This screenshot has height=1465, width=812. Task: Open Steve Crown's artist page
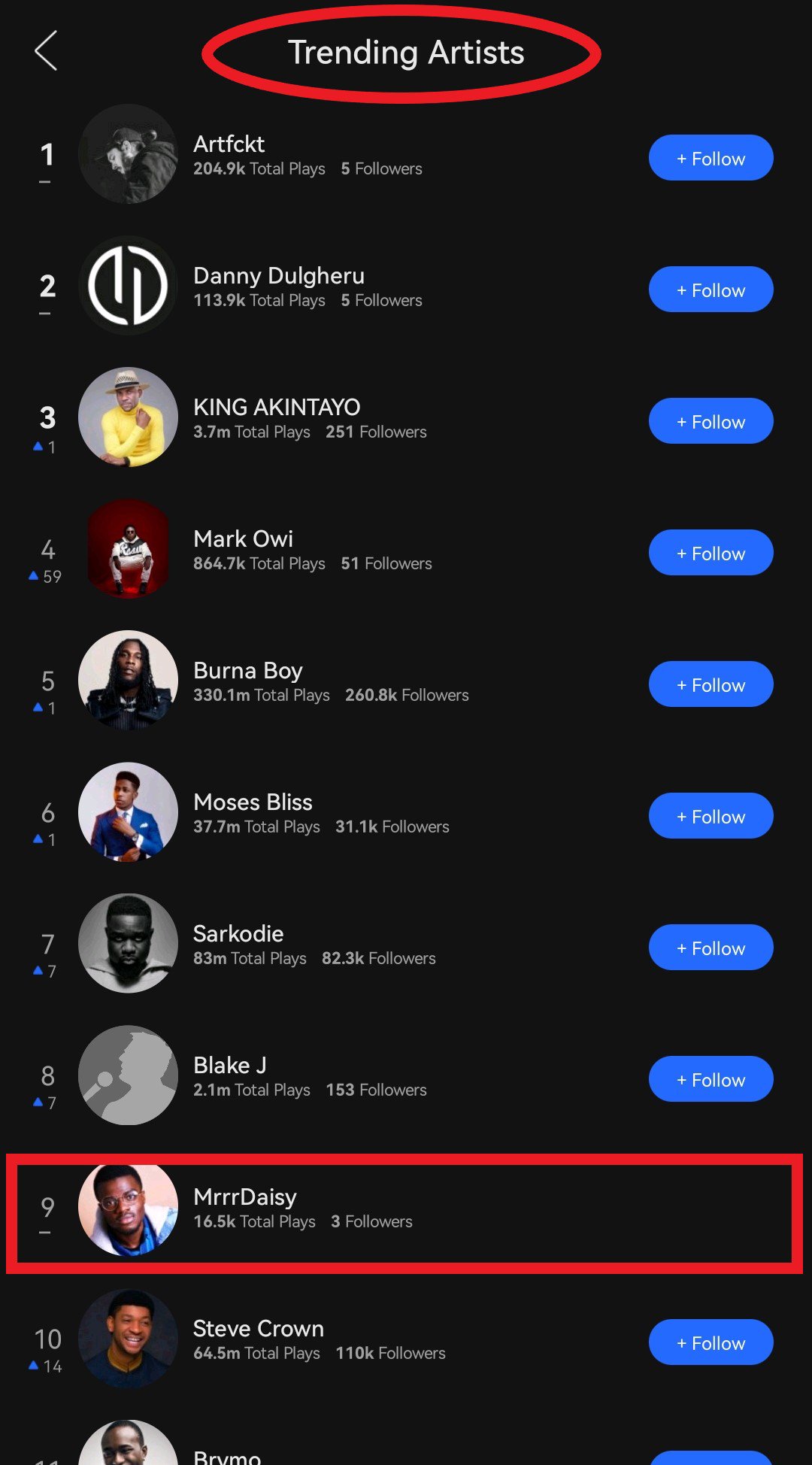[x=258, y=1328]
